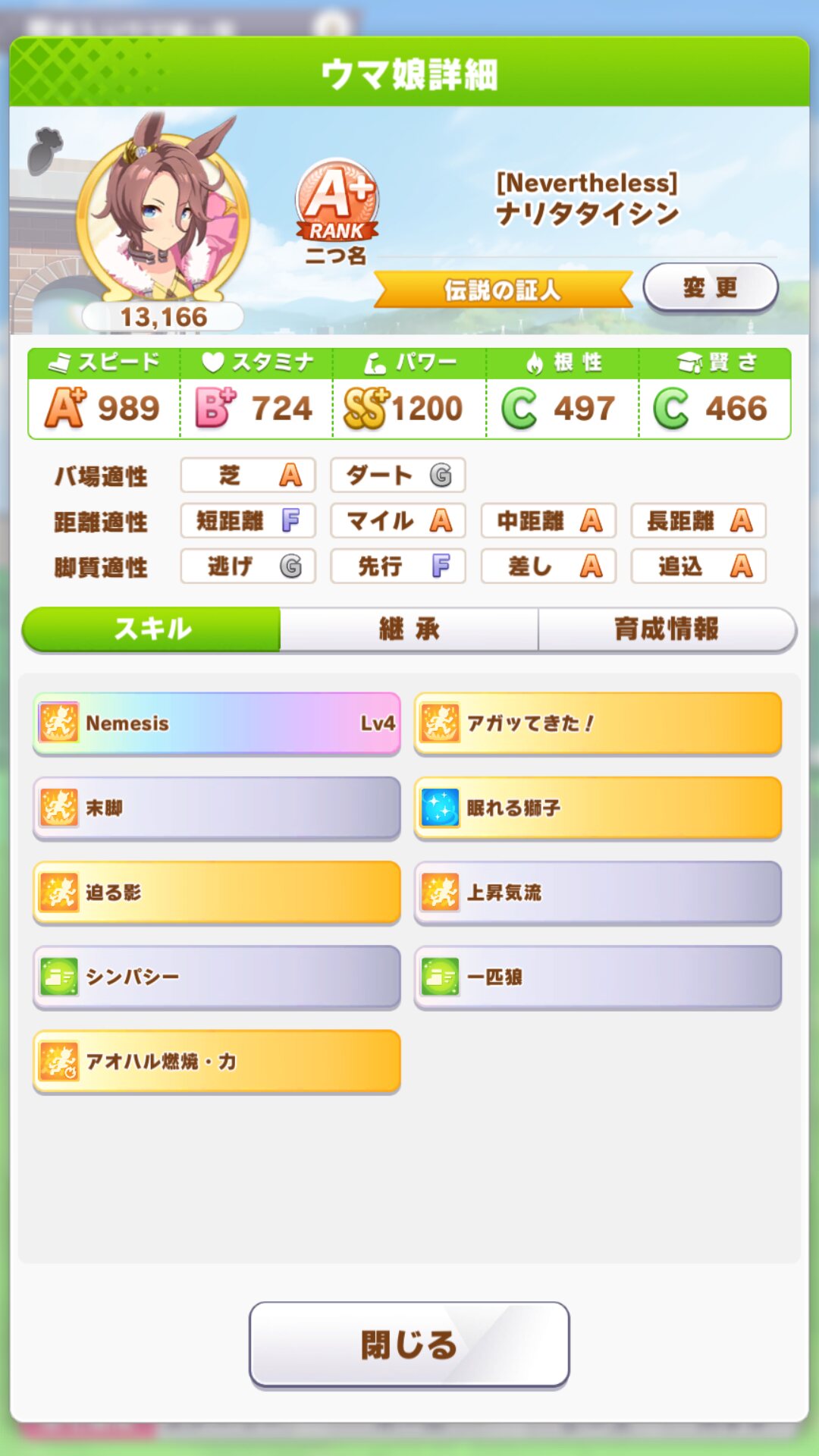Viewport: 819px width, 1456px height.
Task: Select the スキル tab
Action: click(x=152, y=629)
